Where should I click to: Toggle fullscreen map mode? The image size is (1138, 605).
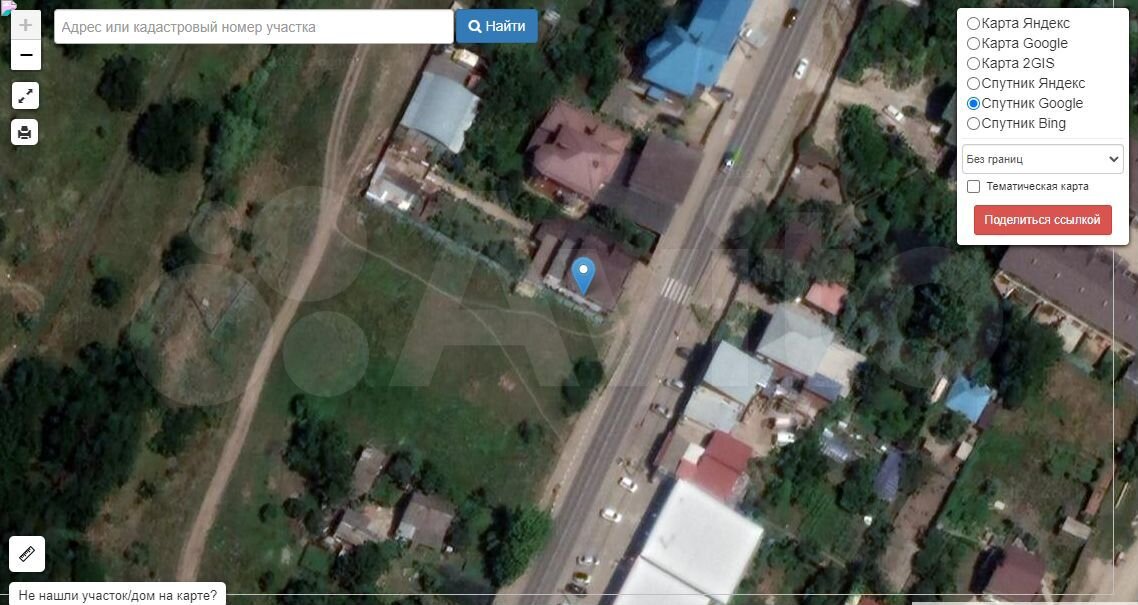coord(26,96)
